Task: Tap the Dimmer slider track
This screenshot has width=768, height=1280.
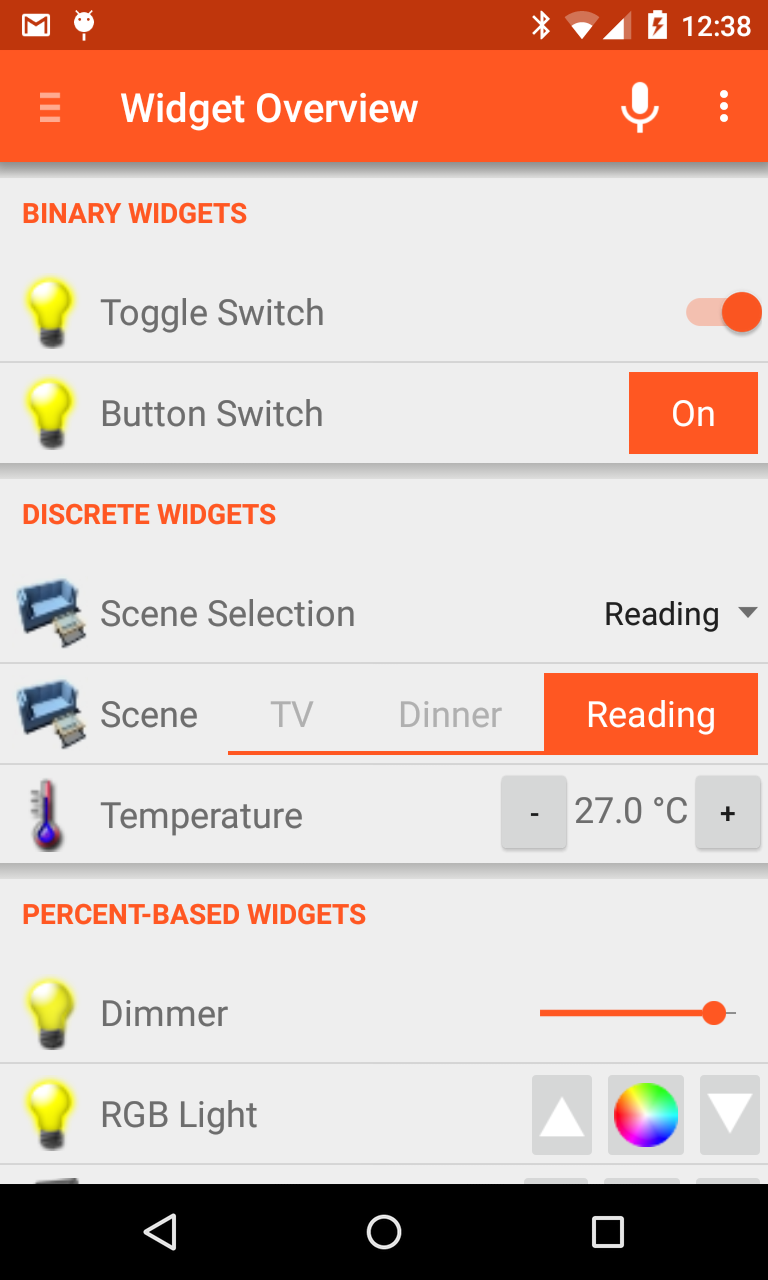Action: tap(630, 1014)
